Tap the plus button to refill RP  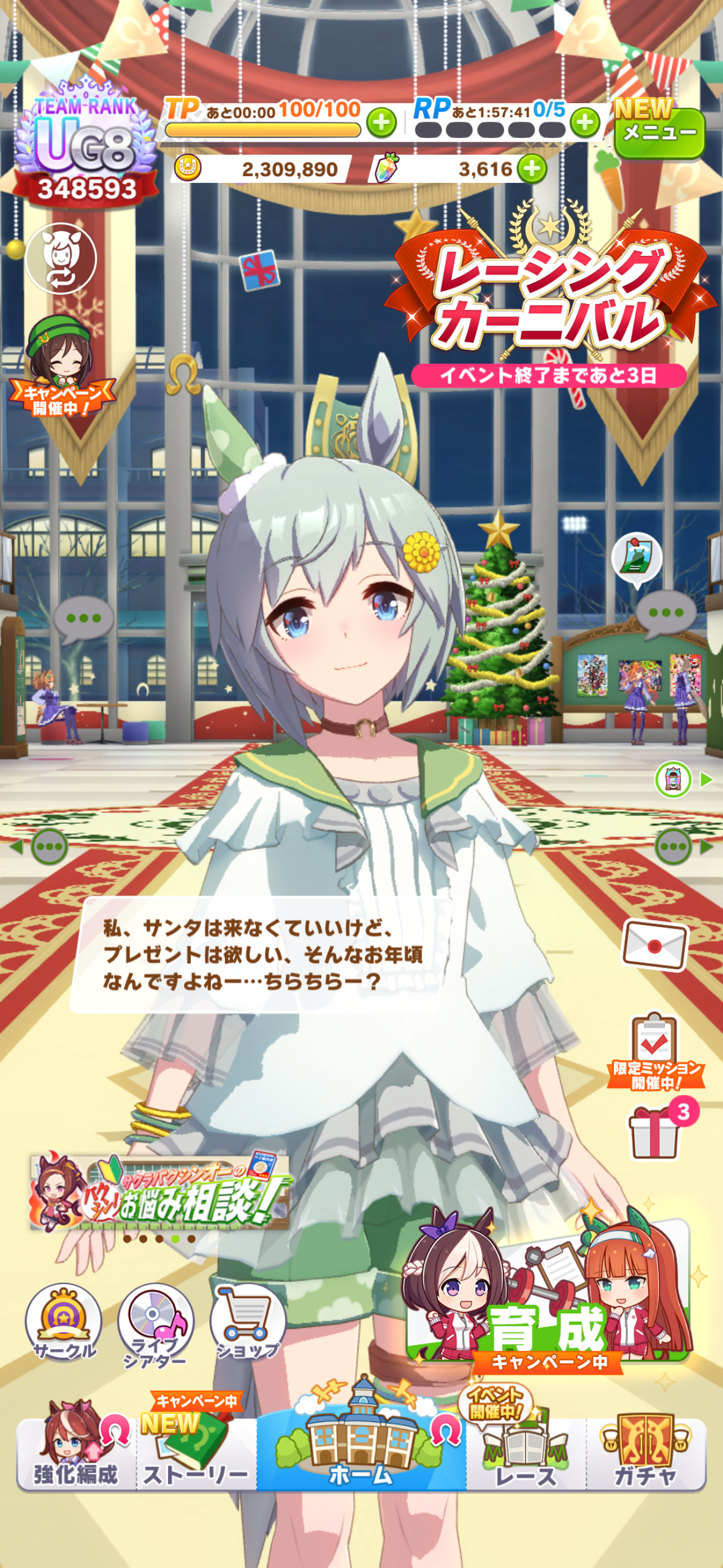point(584,123)
